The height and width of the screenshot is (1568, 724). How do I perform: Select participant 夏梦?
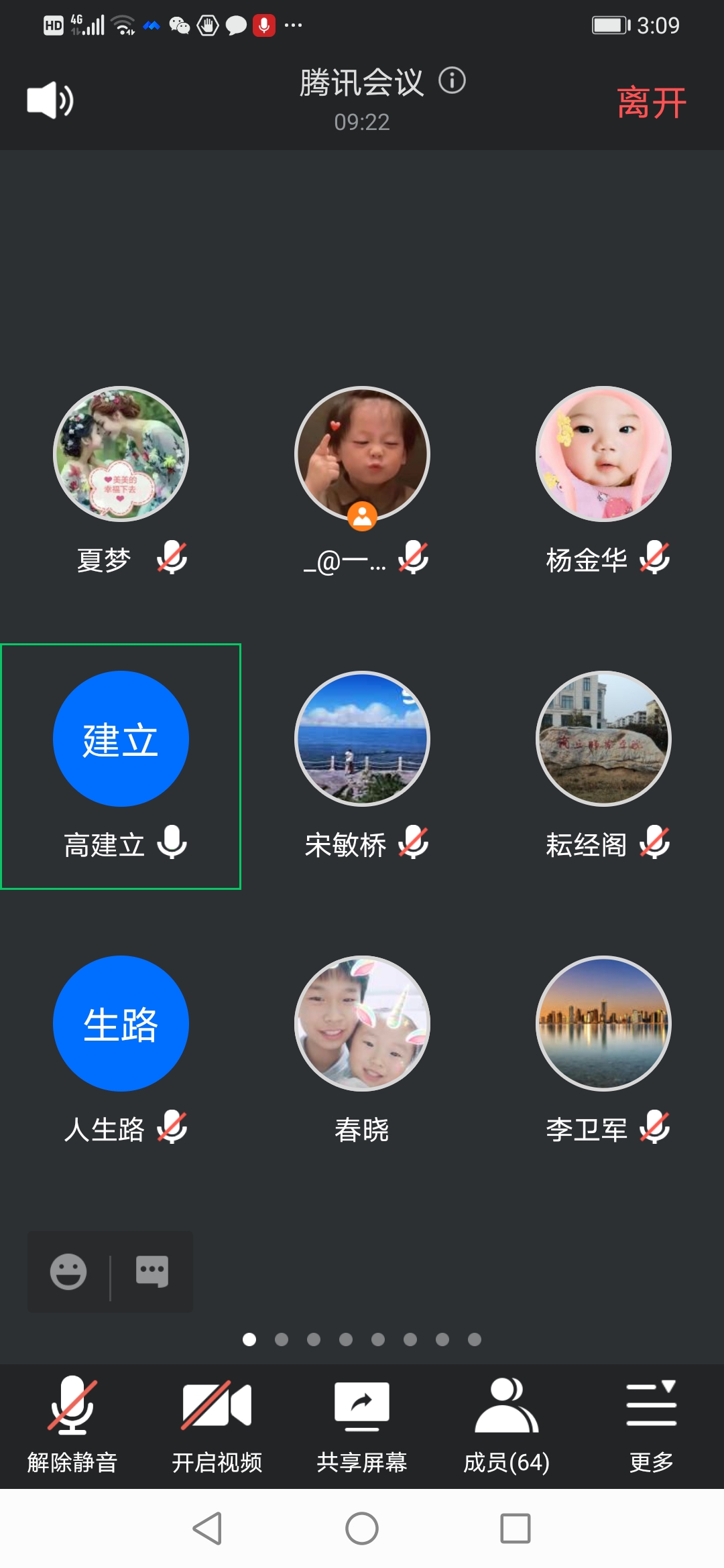pyautogui.click(x=121, y=454)
